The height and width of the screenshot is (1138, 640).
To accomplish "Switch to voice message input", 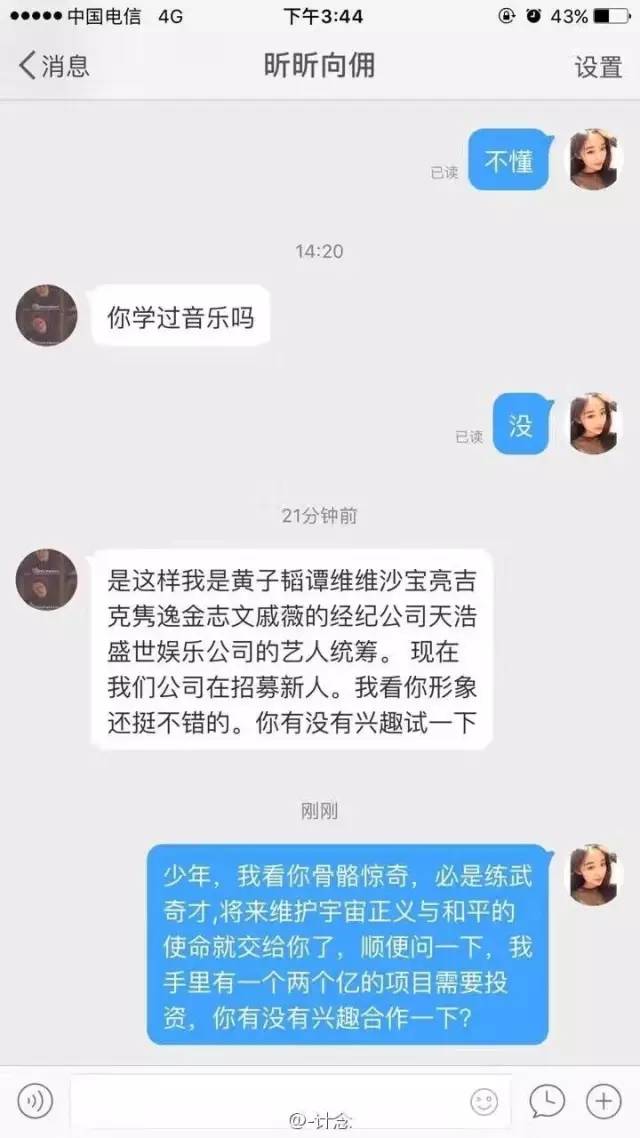I will (x=35, y=1102).
